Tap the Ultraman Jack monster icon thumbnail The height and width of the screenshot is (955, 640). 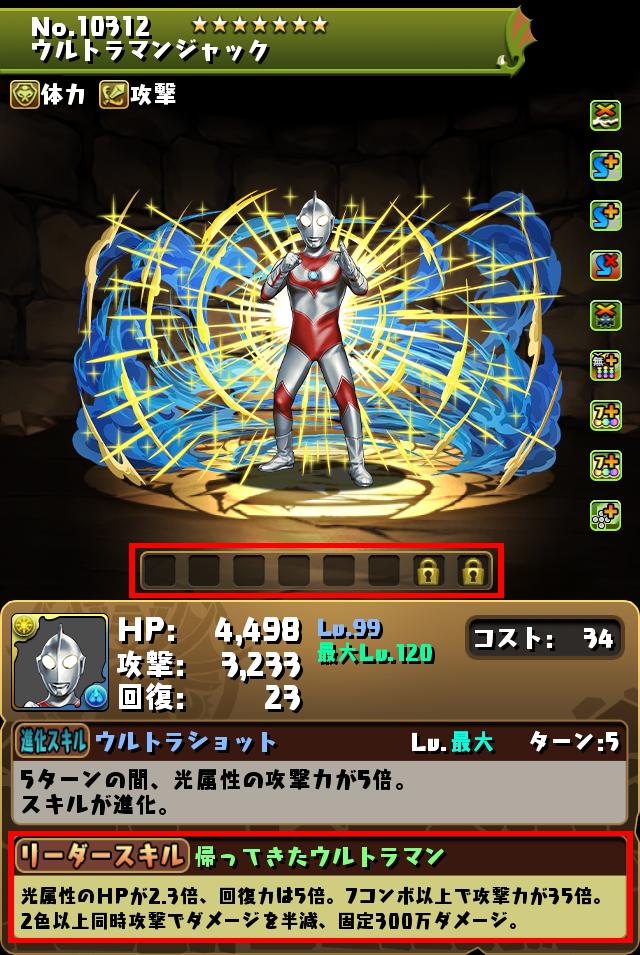[60, 662]
